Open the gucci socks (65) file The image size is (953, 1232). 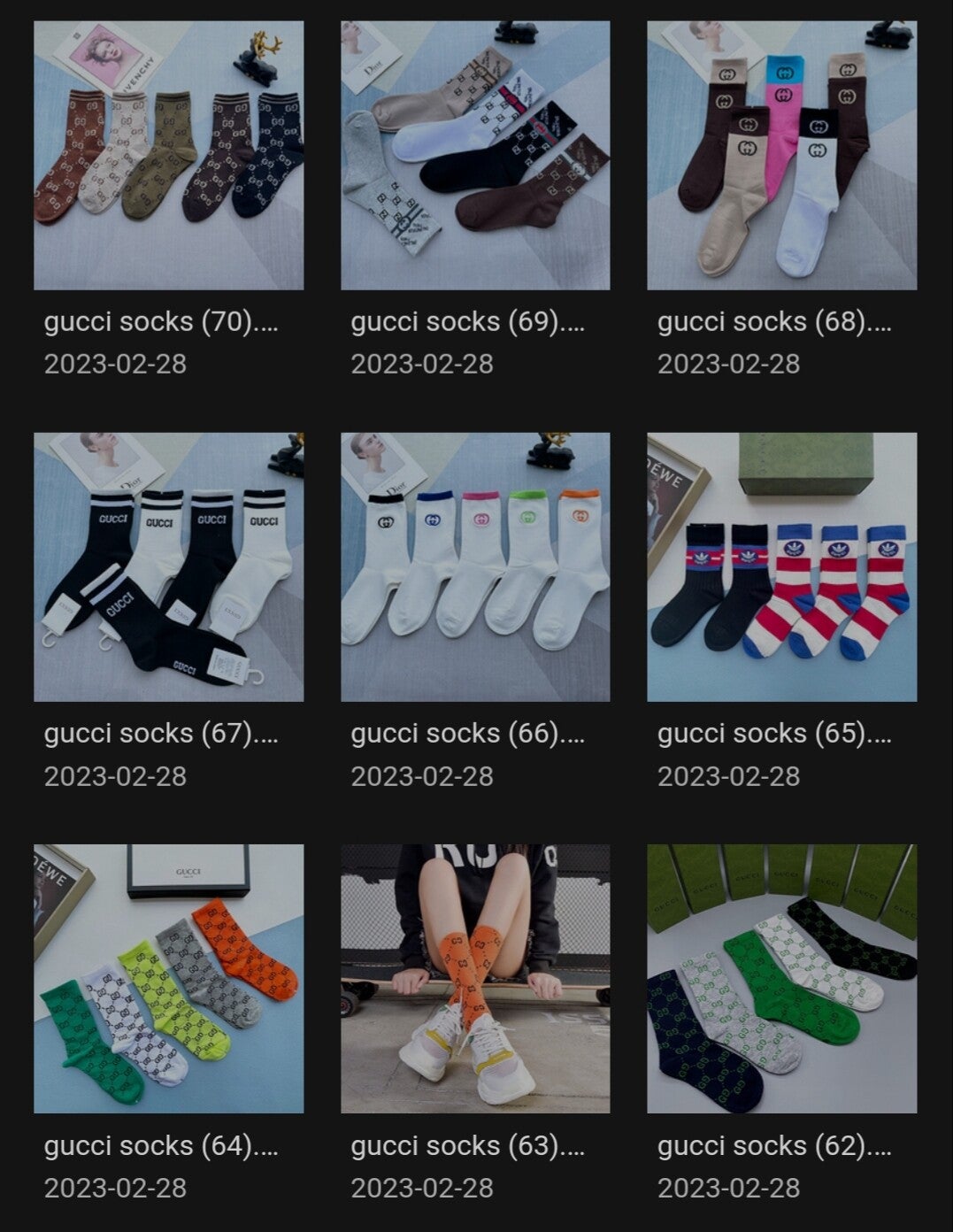point(781,567)
